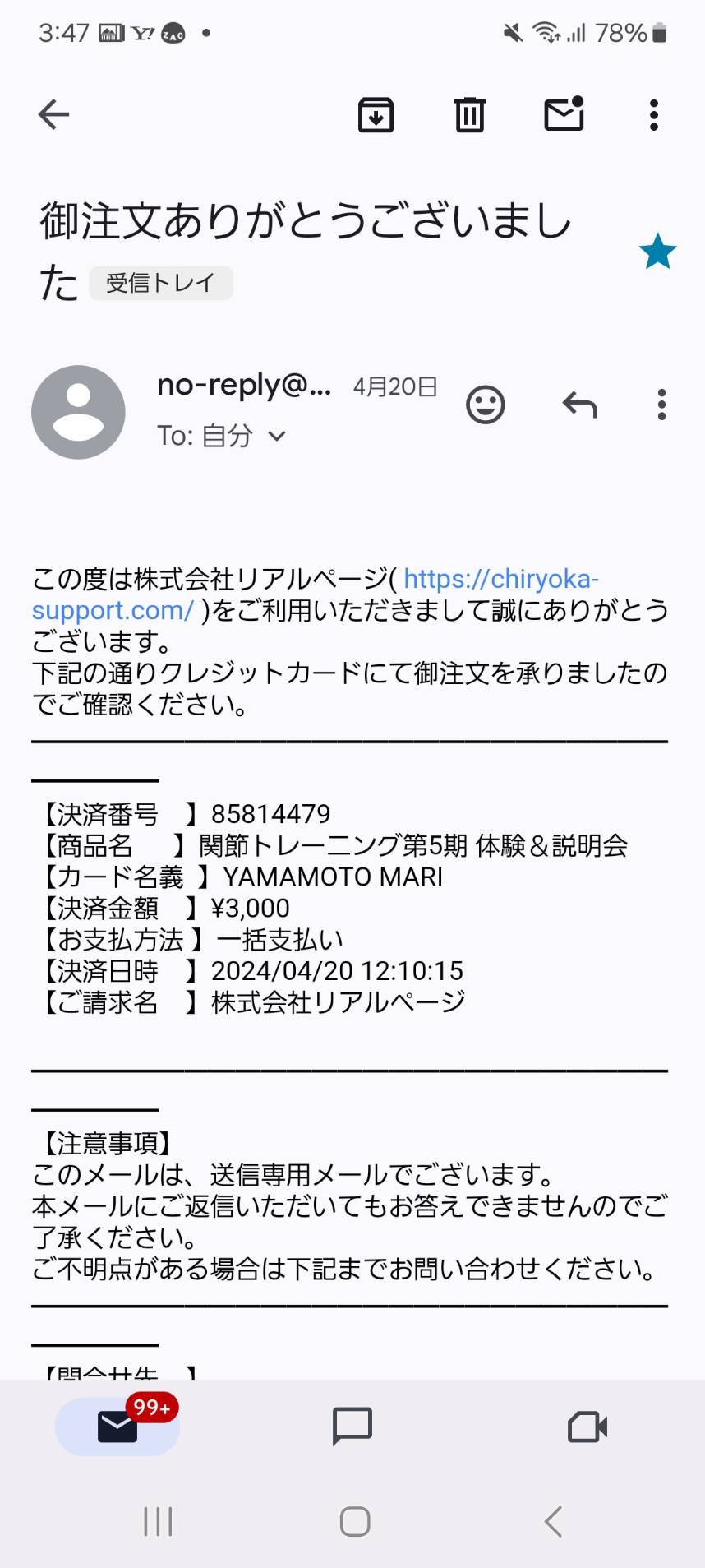Archive this email
The width and height of the screenshot is (705, 1568).
tap(376, 114)
